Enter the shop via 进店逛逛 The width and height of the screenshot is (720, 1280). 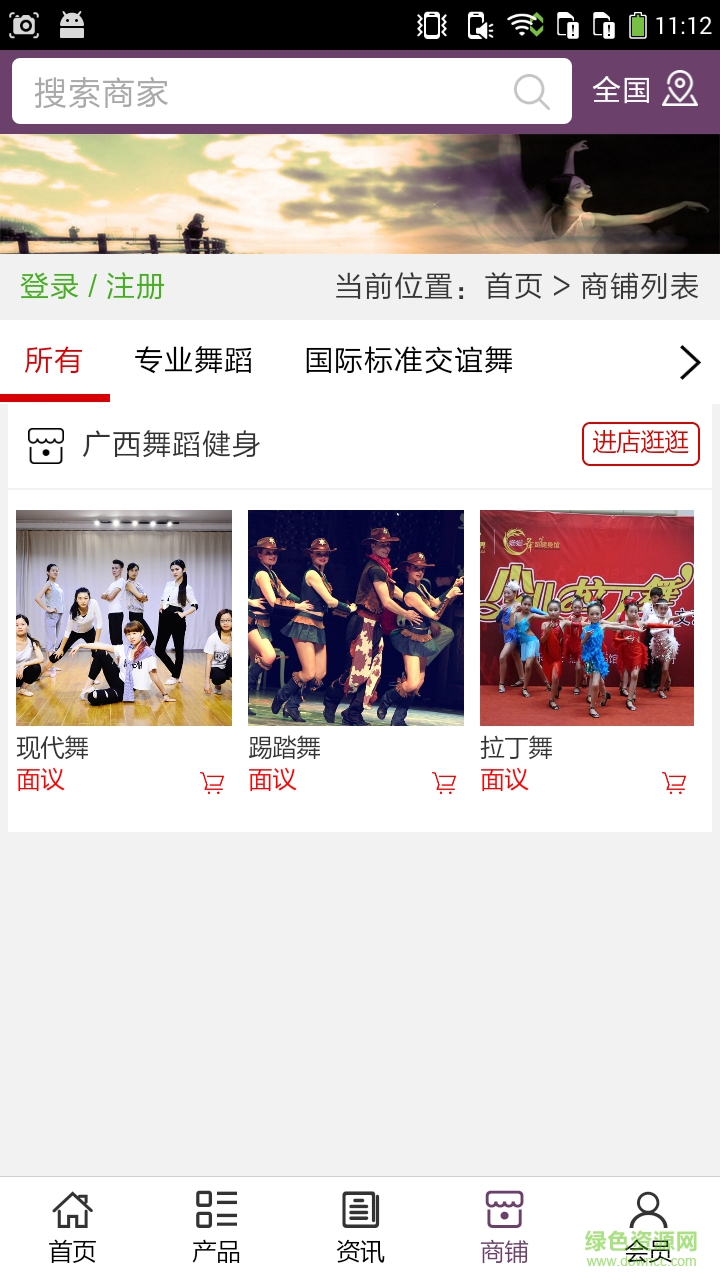click(x=640, y=443)
